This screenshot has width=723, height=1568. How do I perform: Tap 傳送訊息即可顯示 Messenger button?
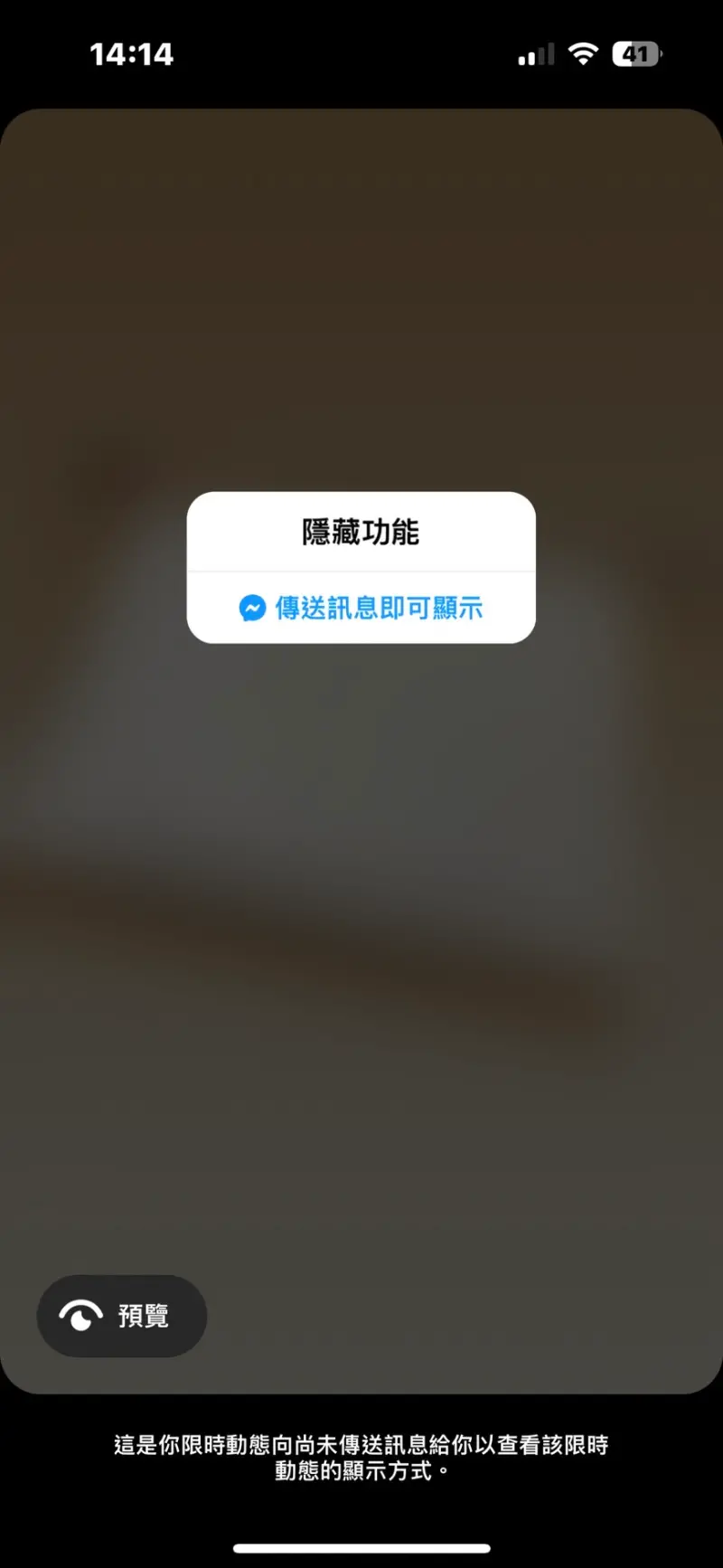point(361,608)
